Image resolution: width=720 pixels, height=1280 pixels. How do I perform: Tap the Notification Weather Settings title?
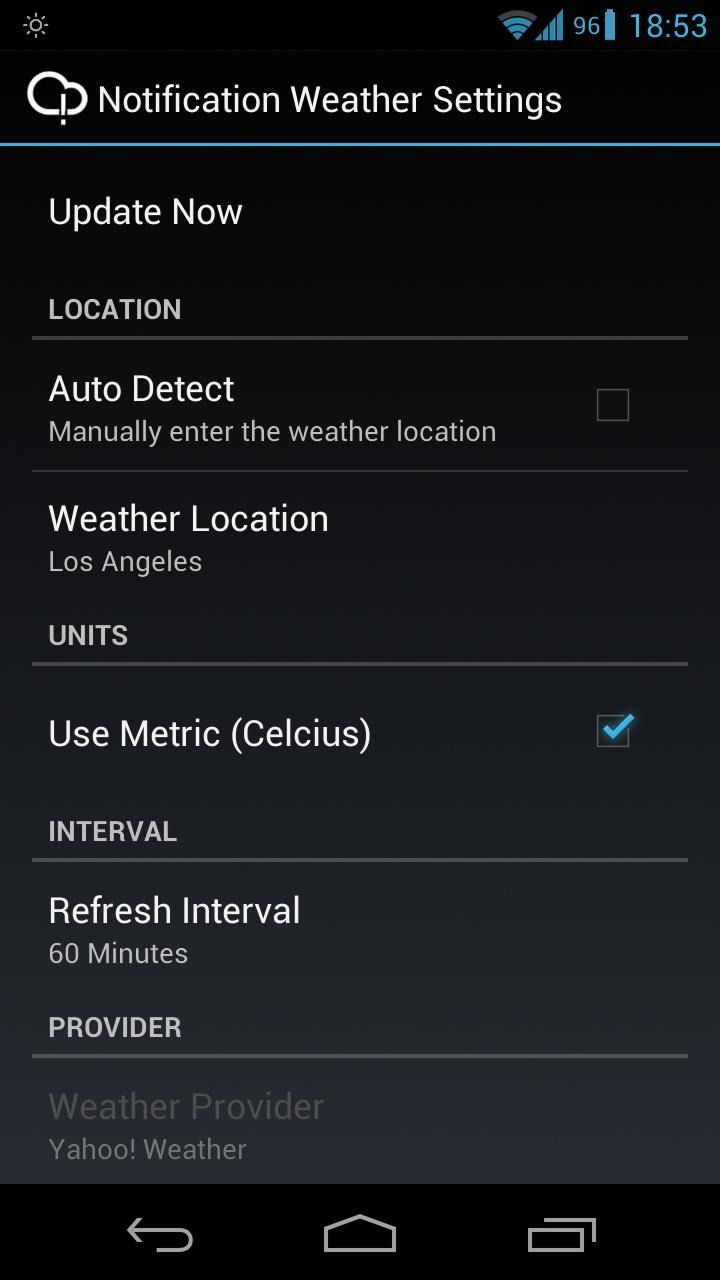click(x=328, y=99)
